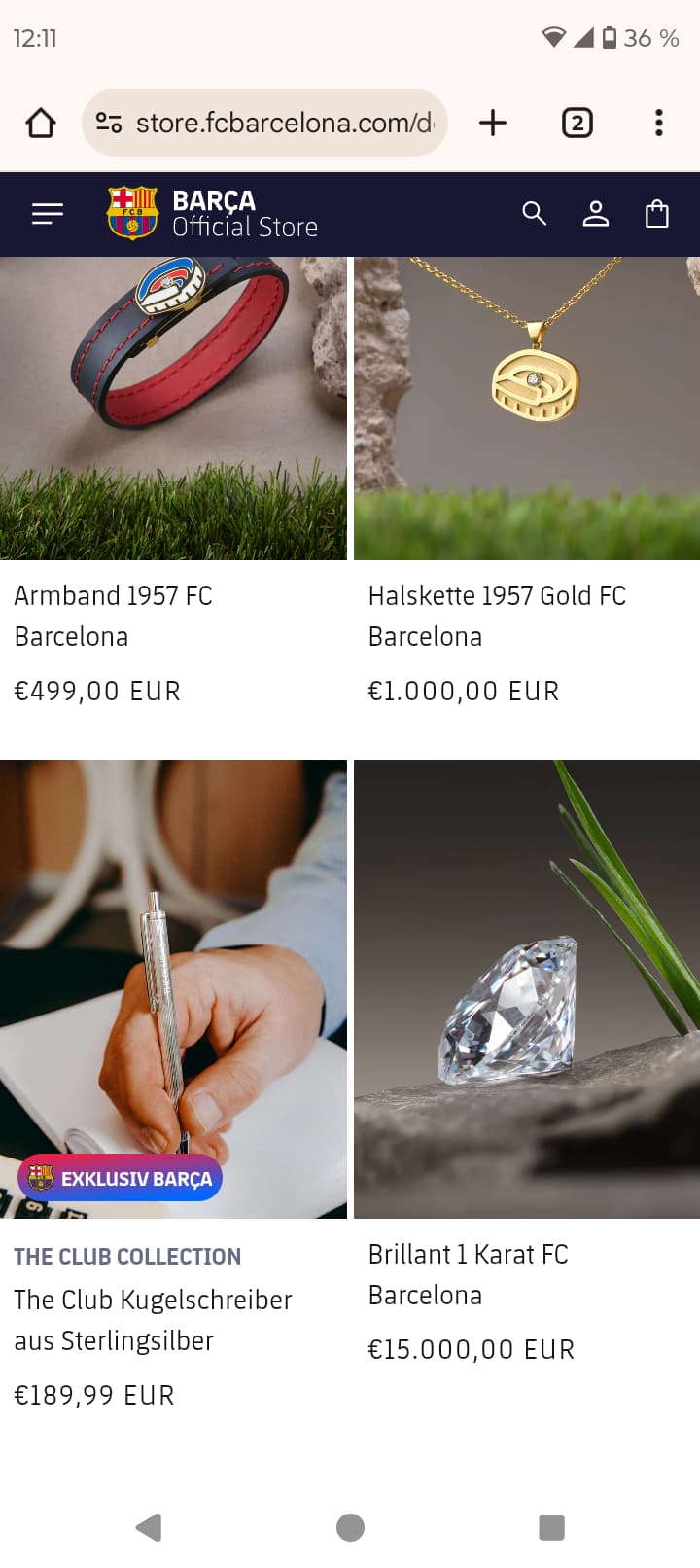This screenshot has height=1568, width=700.
Task: Open a new browser tab
Action: (x=493, y=123)
